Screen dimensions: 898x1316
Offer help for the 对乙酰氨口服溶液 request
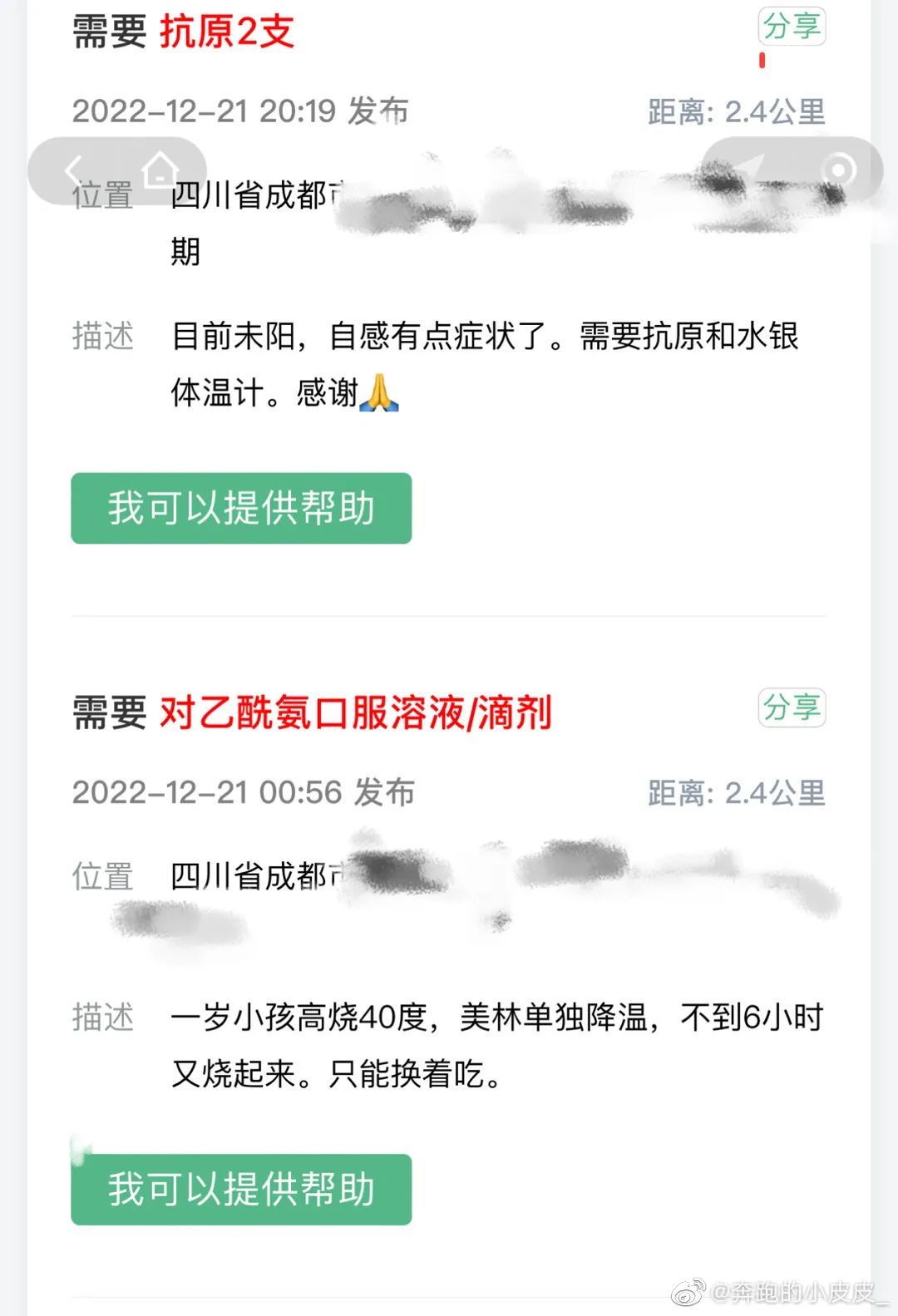(x=241, y=1189)
